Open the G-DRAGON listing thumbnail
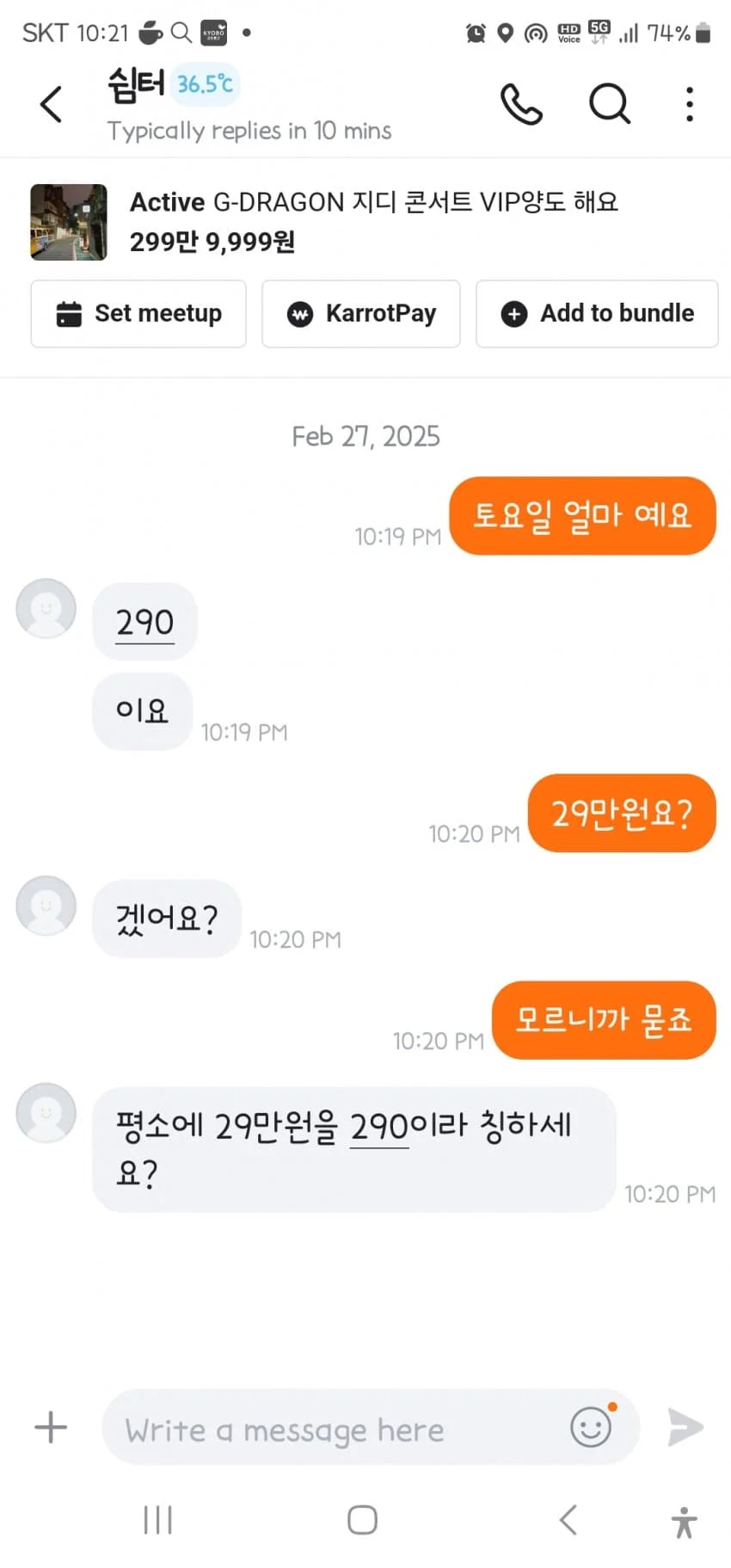Image resolution: width=731 pixels, height=1568 pixels. 68,222
